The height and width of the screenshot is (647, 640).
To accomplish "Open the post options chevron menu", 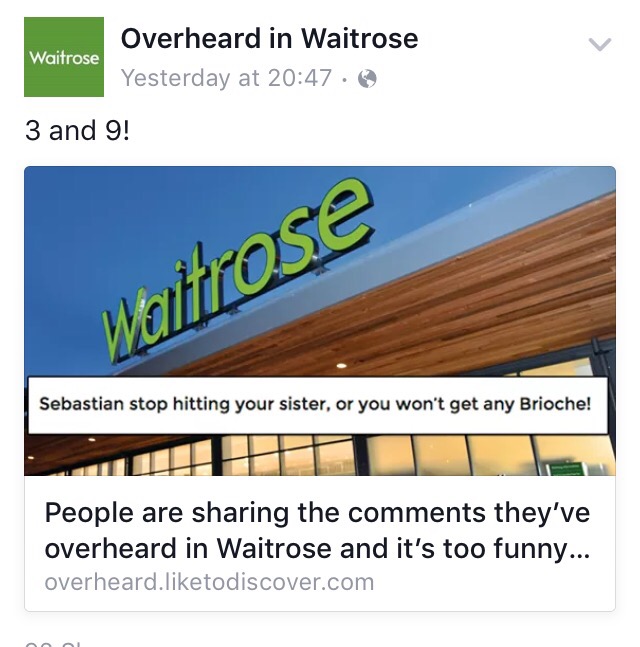I will pos(599,44).
